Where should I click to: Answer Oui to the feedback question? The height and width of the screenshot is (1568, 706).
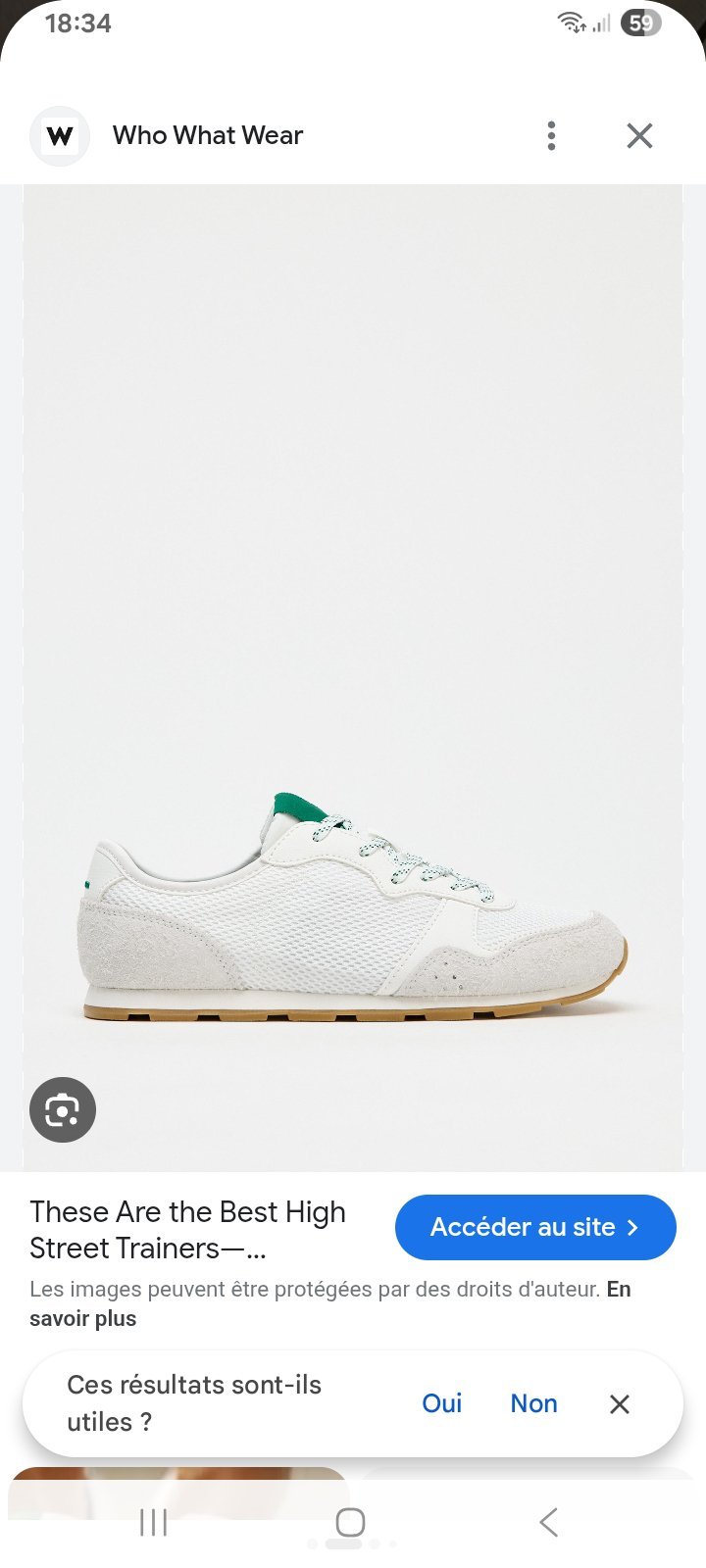(441, 1403)
